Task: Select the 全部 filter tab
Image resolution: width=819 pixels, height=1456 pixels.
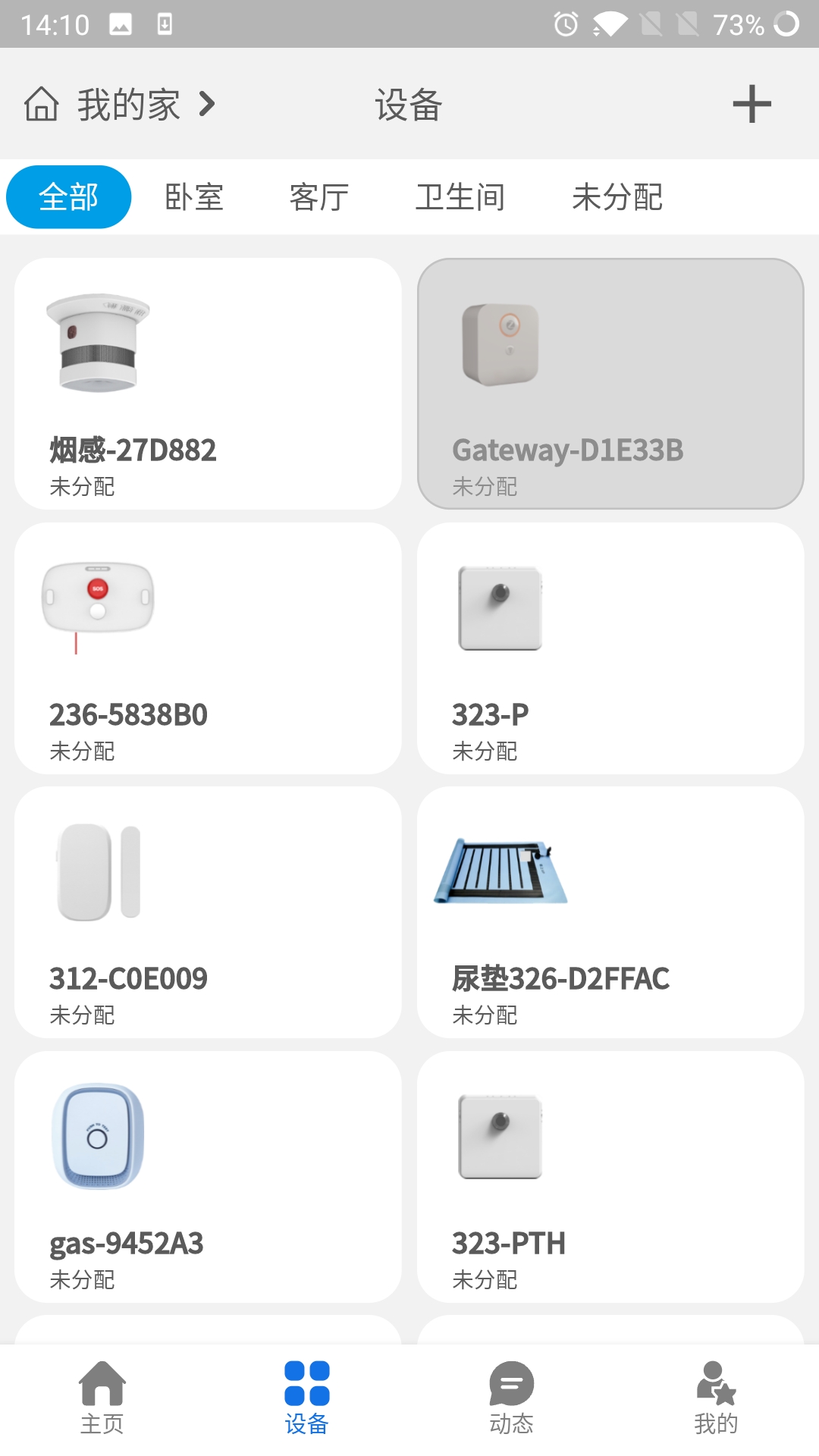Action: [69, 197]
